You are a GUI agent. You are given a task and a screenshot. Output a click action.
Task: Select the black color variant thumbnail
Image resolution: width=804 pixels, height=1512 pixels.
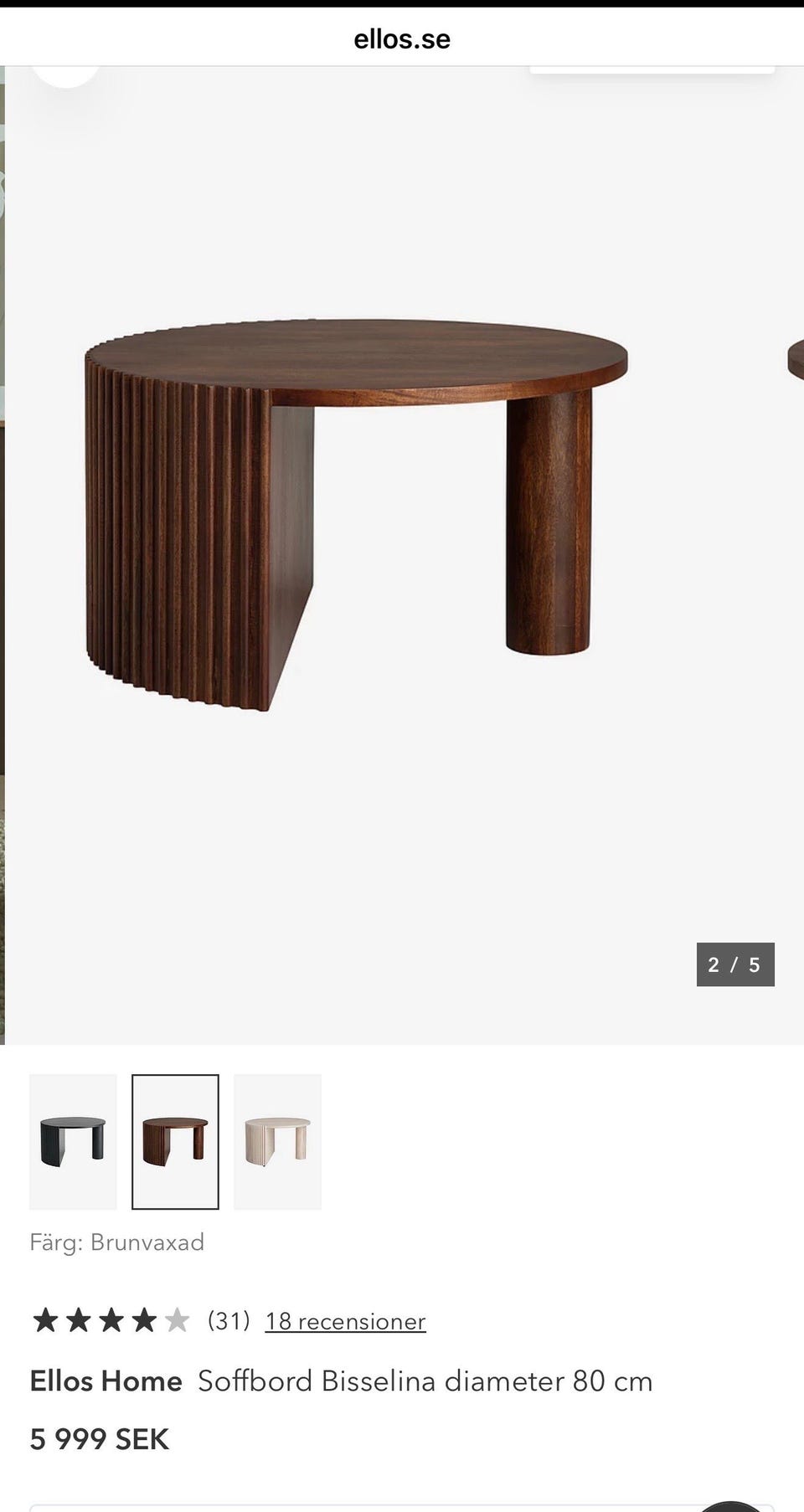coord(73,1142)
